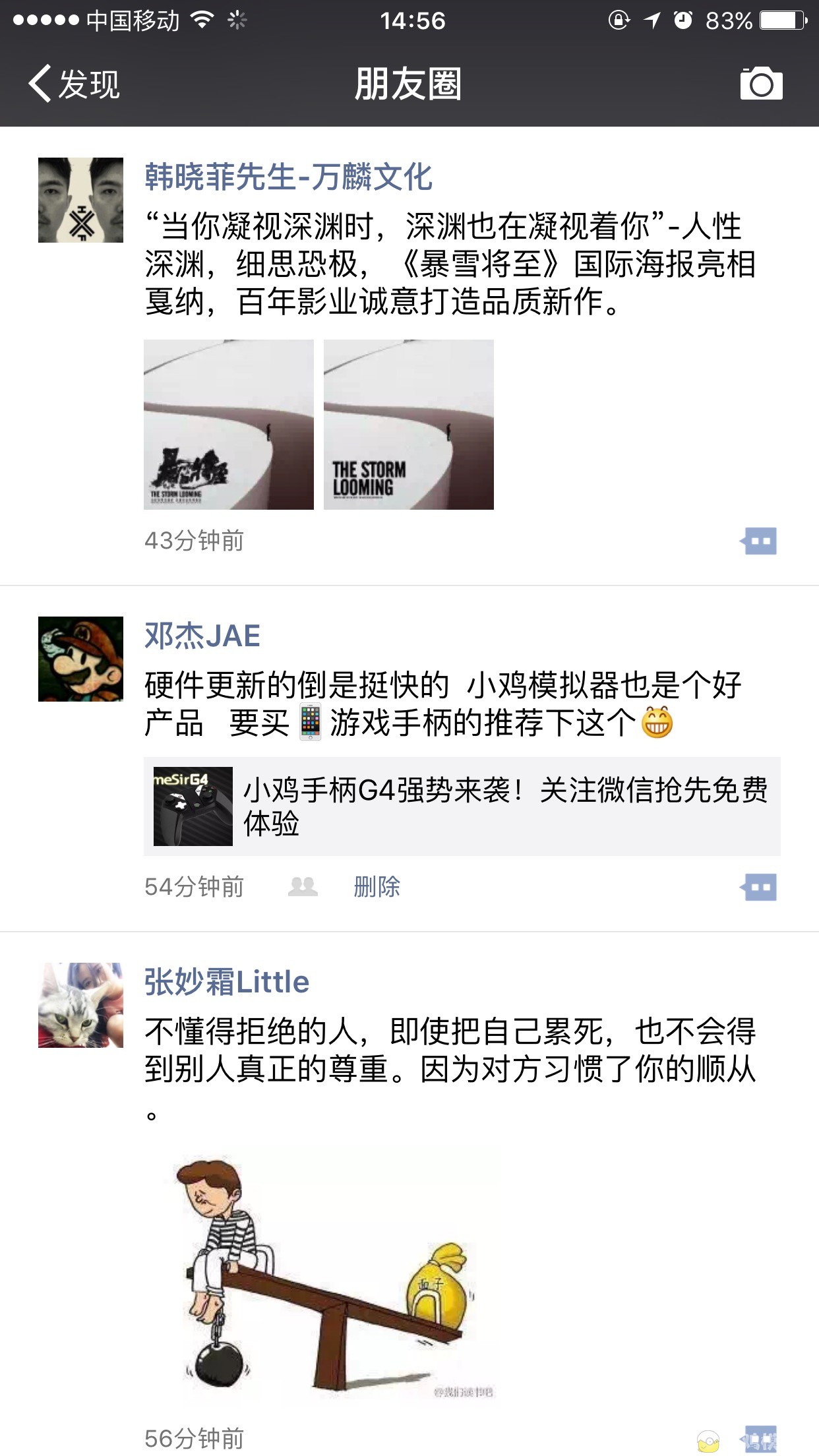This screenshot has width=819, height=1456.
Task: Go back to 发现
Action: pos(74,84)
